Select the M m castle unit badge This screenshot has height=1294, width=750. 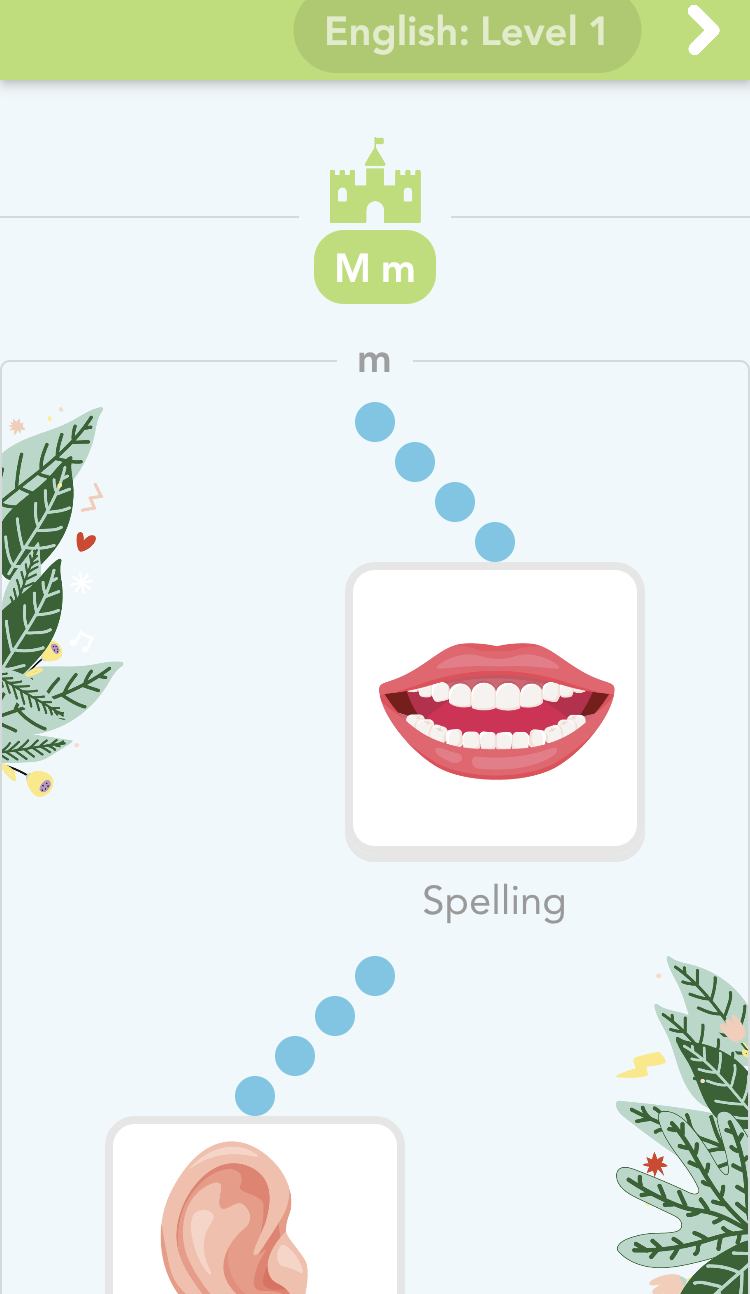point(375,267)
